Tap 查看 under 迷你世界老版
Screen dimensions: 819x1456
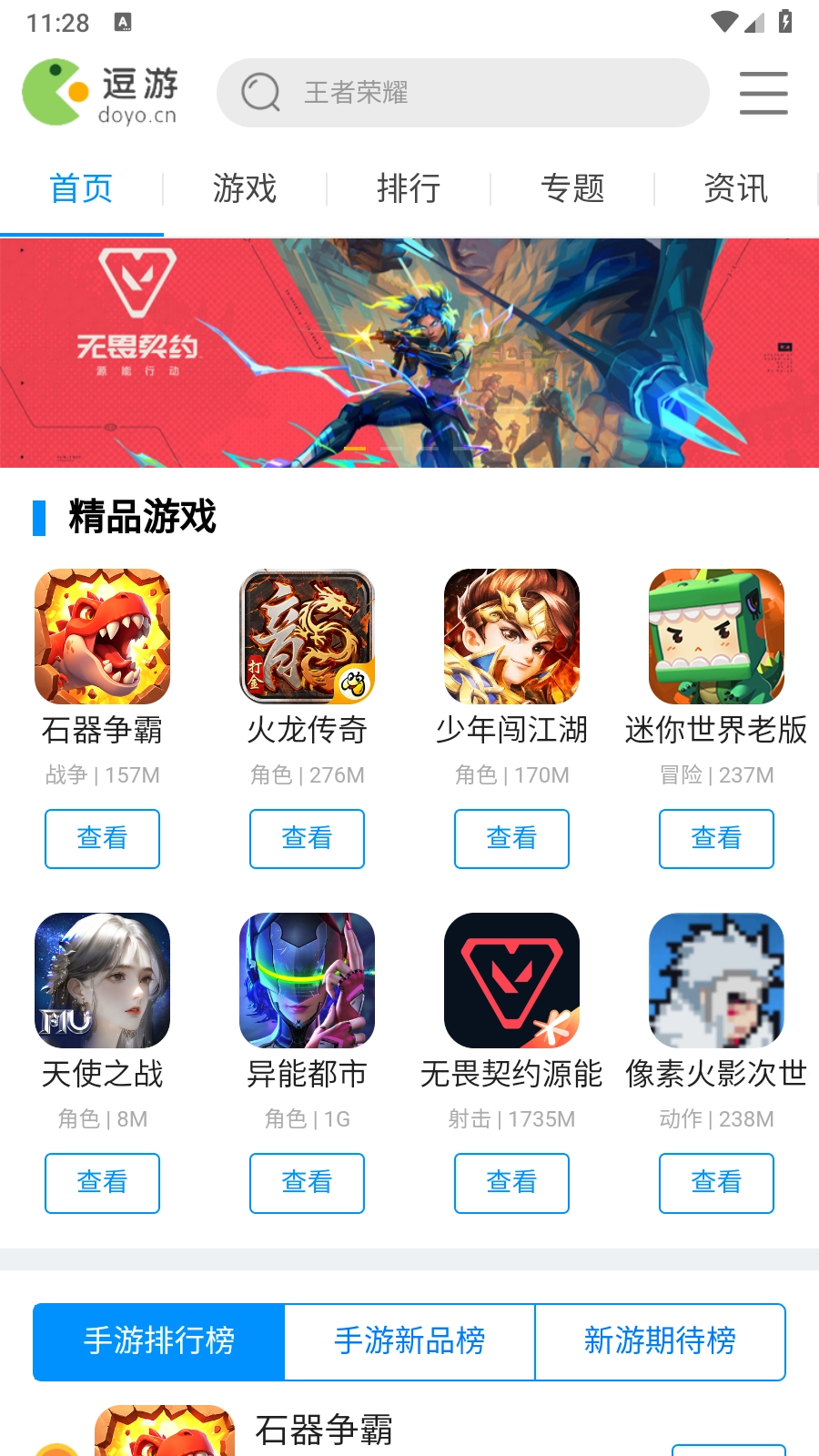click(716, 838)
